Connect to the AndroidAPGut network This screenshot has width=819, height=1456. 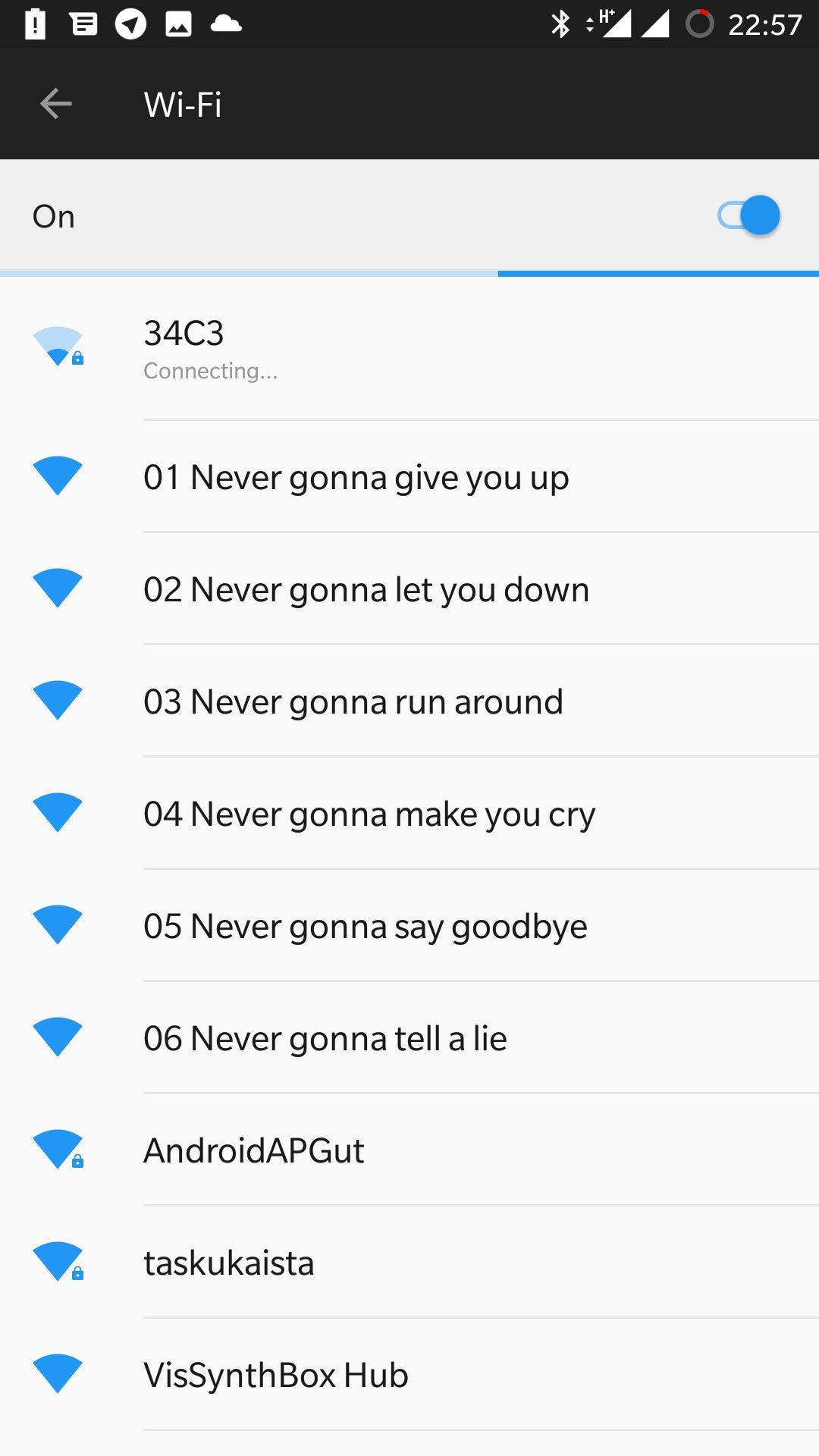coord(409,1150)
